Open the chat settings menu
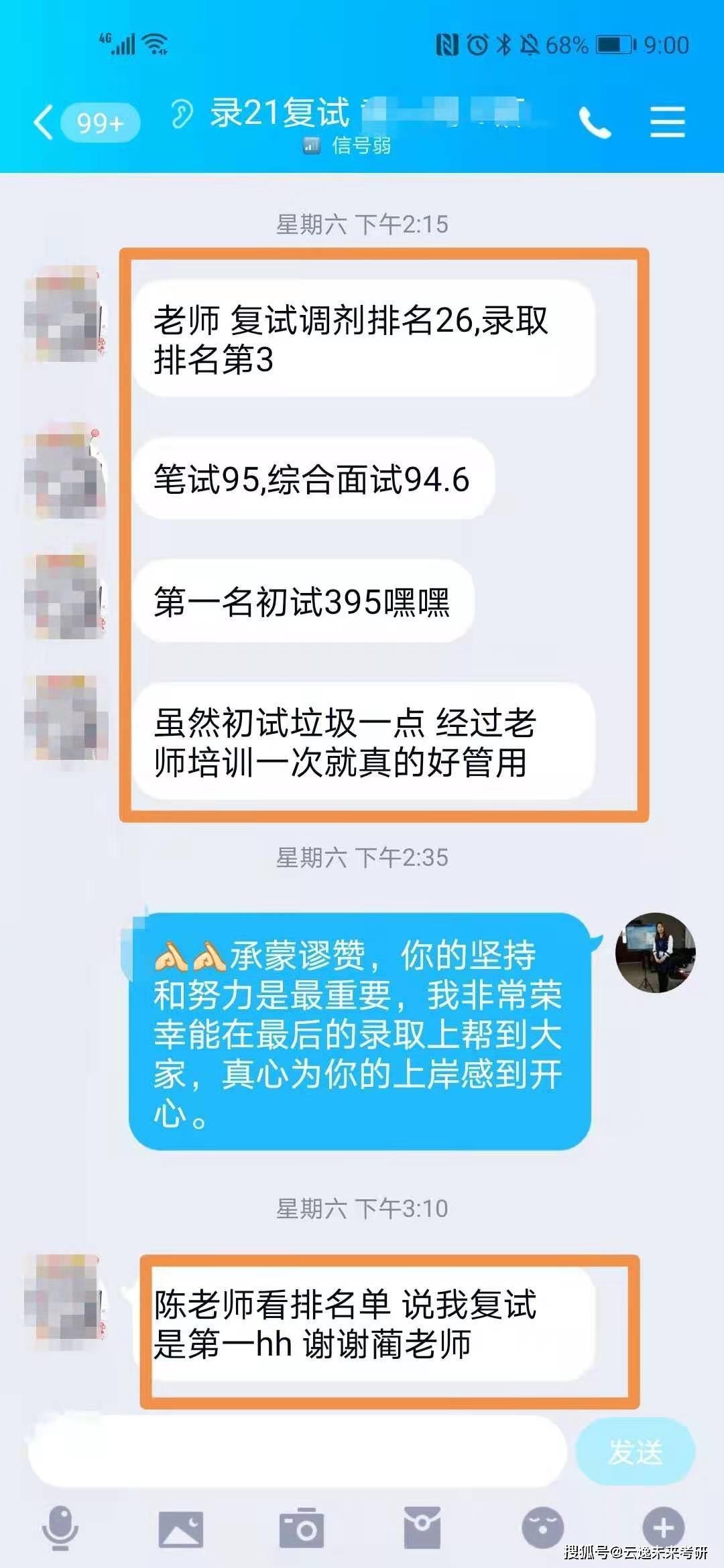The image size is (724, 1568). click(x=668, y=123)
